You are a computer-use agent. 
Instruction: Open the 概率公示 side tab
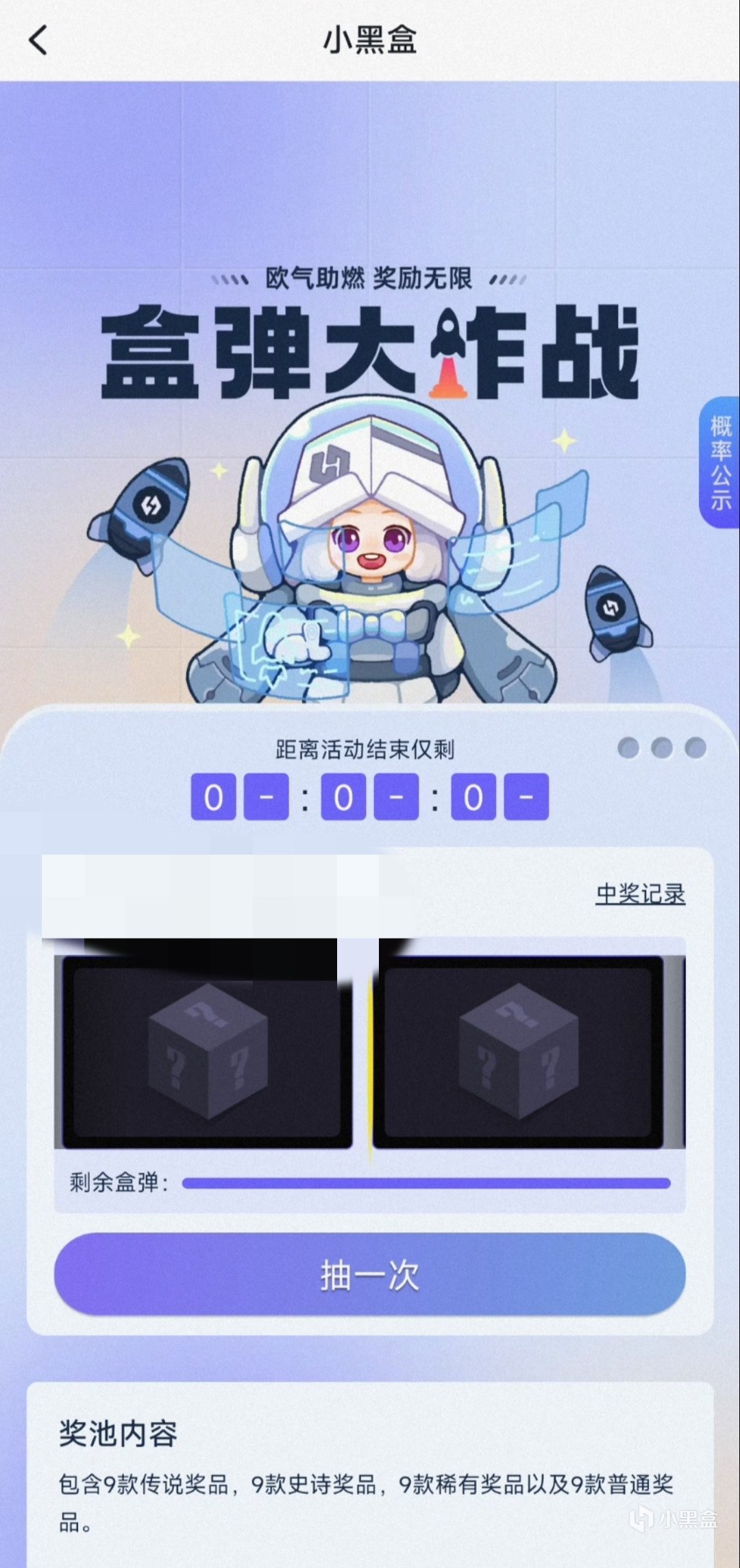tap(719, 463)
